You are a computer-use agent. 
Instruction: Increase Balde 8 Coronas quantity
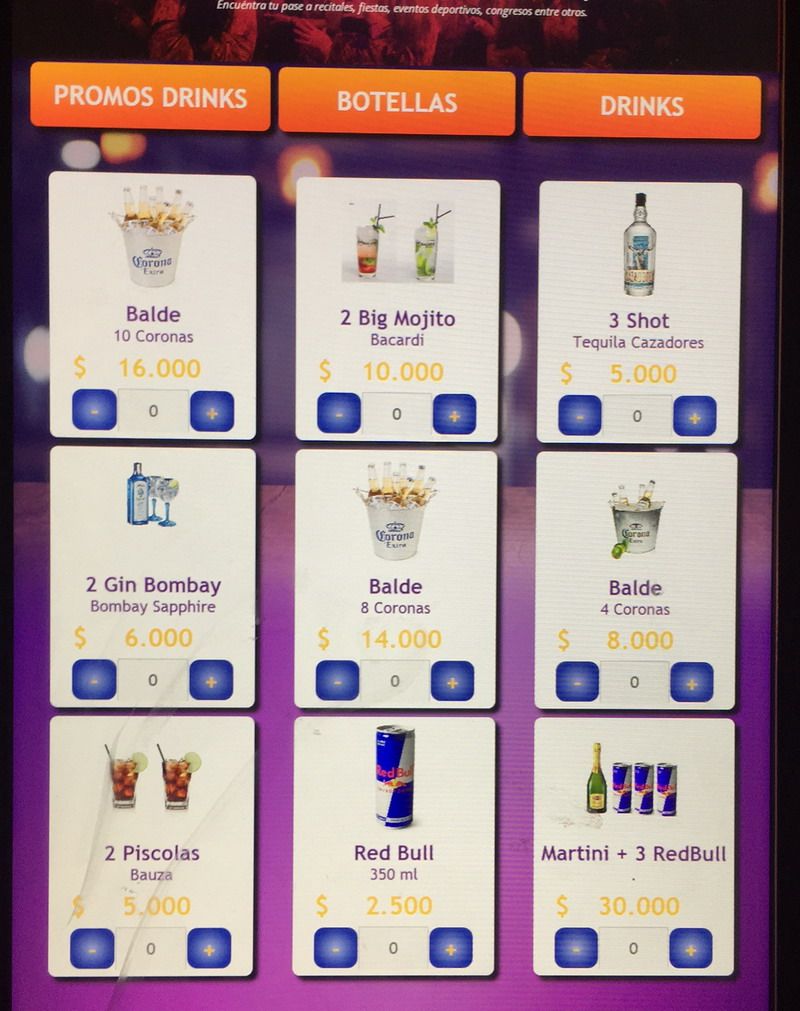[452, 681]
